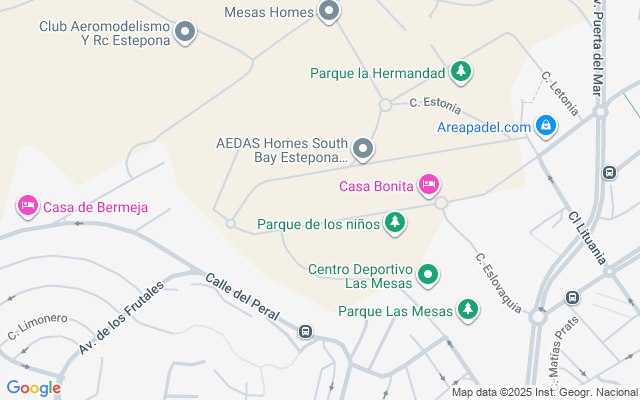The width and height of the screenshot is (640, 400).
Task: Tap the Parque Las Mesas park marker
Action: [468, 311]
